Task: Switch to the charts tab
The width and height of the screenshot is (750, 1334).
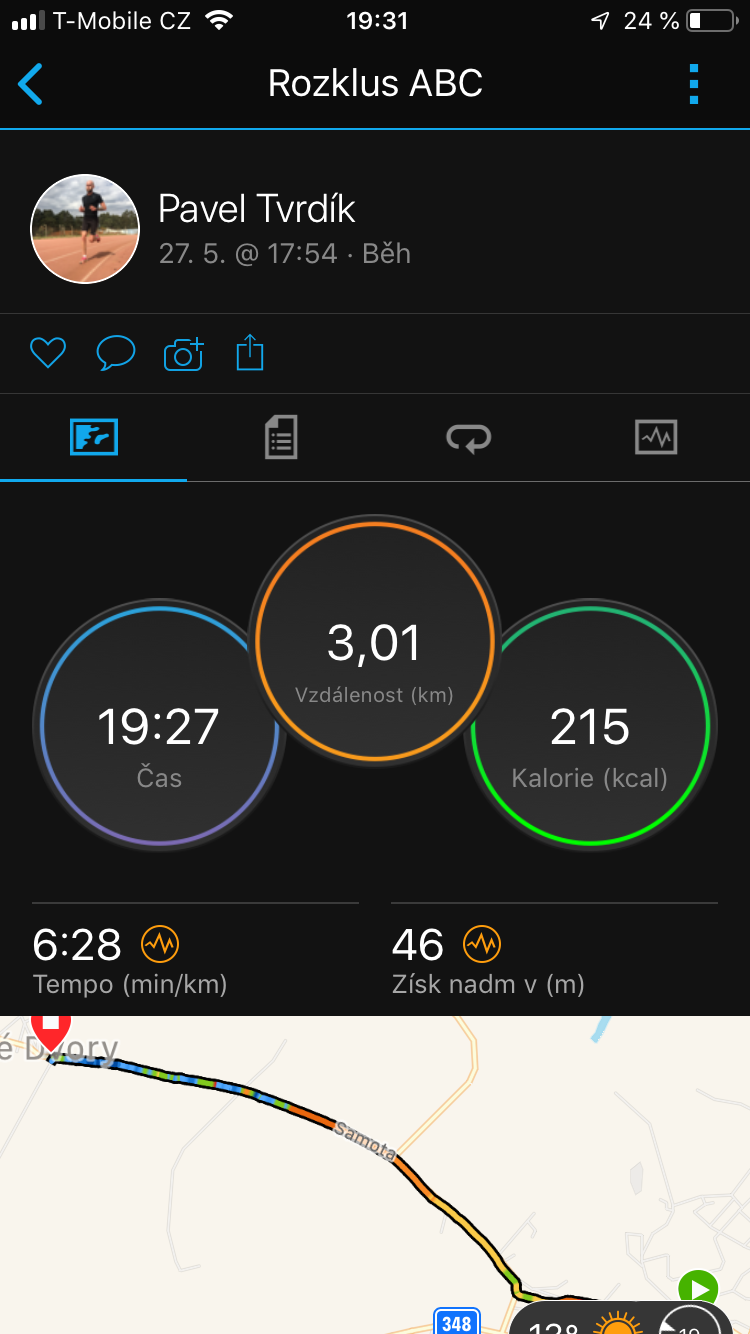Action: click(656, 437)
